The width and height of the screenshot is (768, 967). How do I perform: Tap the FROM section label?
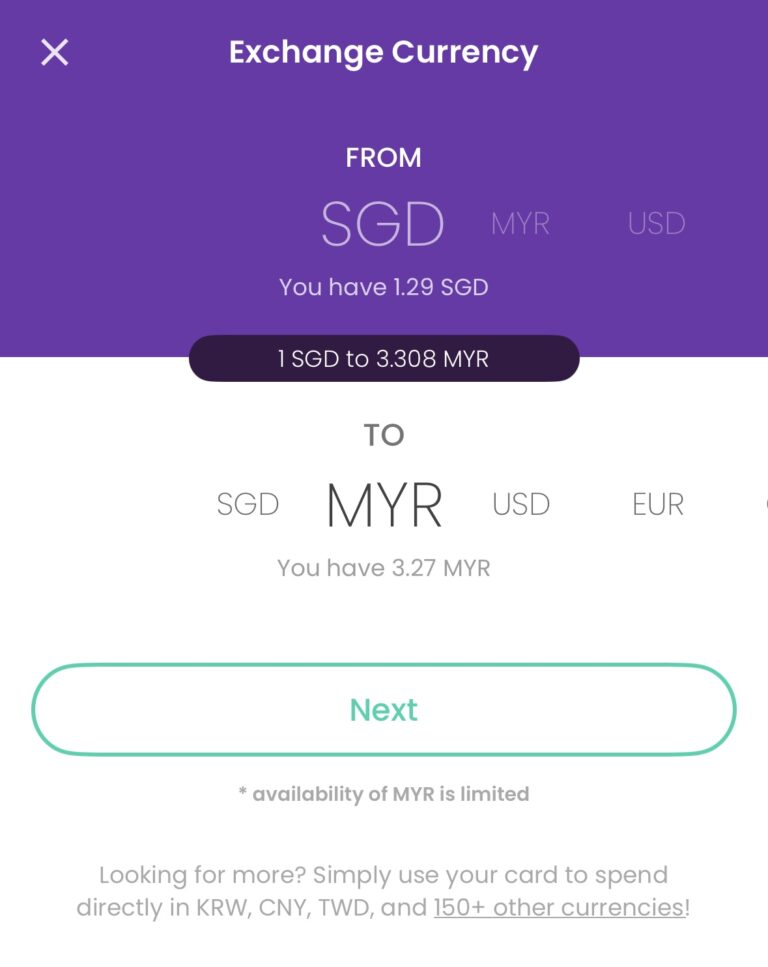coord(384,157)
